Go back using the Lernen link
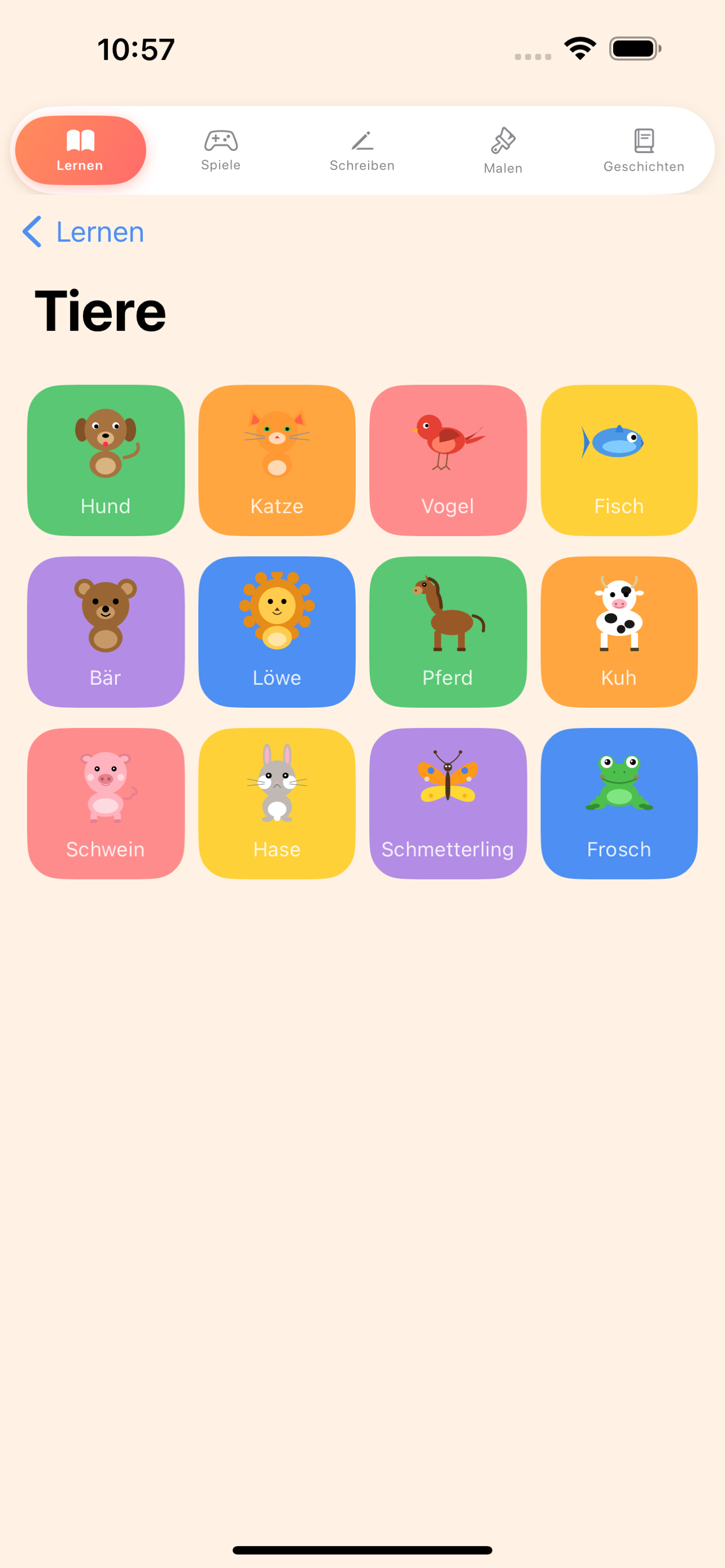The height and width of the screenshot is (1568, 725). (x=99, y=232)
